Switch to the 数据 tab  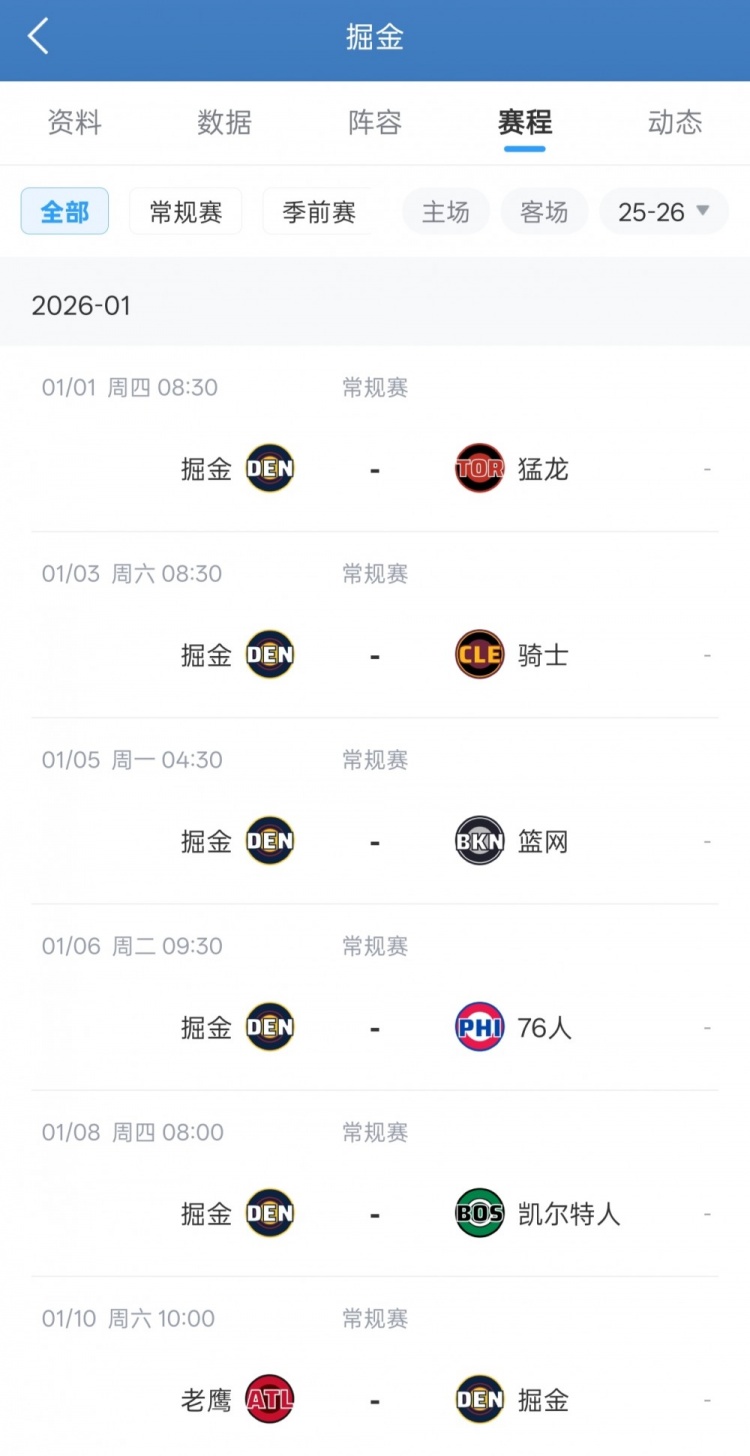224,123
